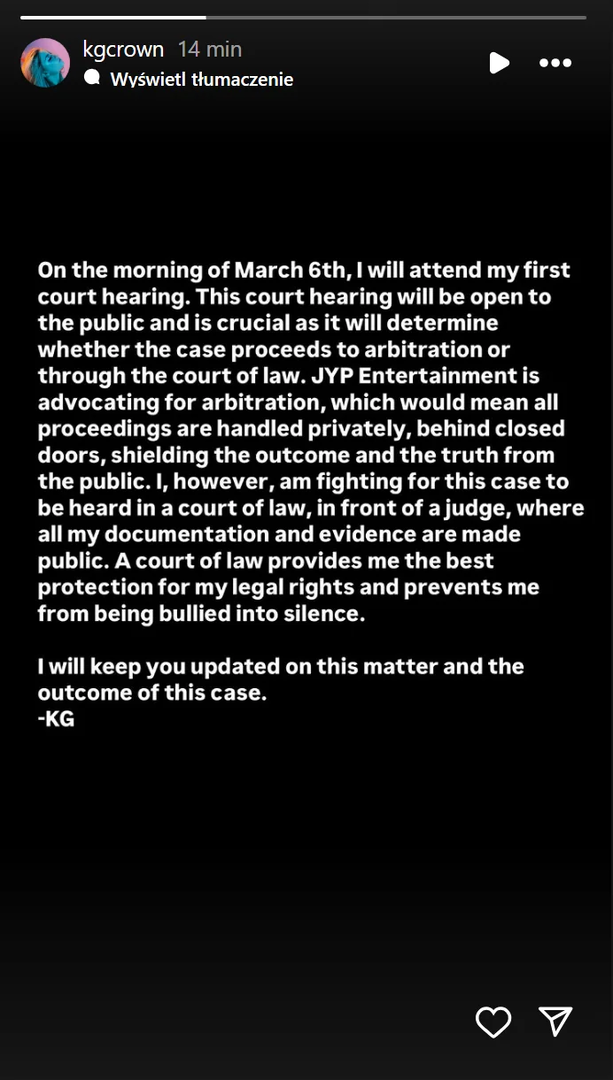
Task: Tap Wyświetl tłumaczenie to translate the story
Action: point(202,80)
